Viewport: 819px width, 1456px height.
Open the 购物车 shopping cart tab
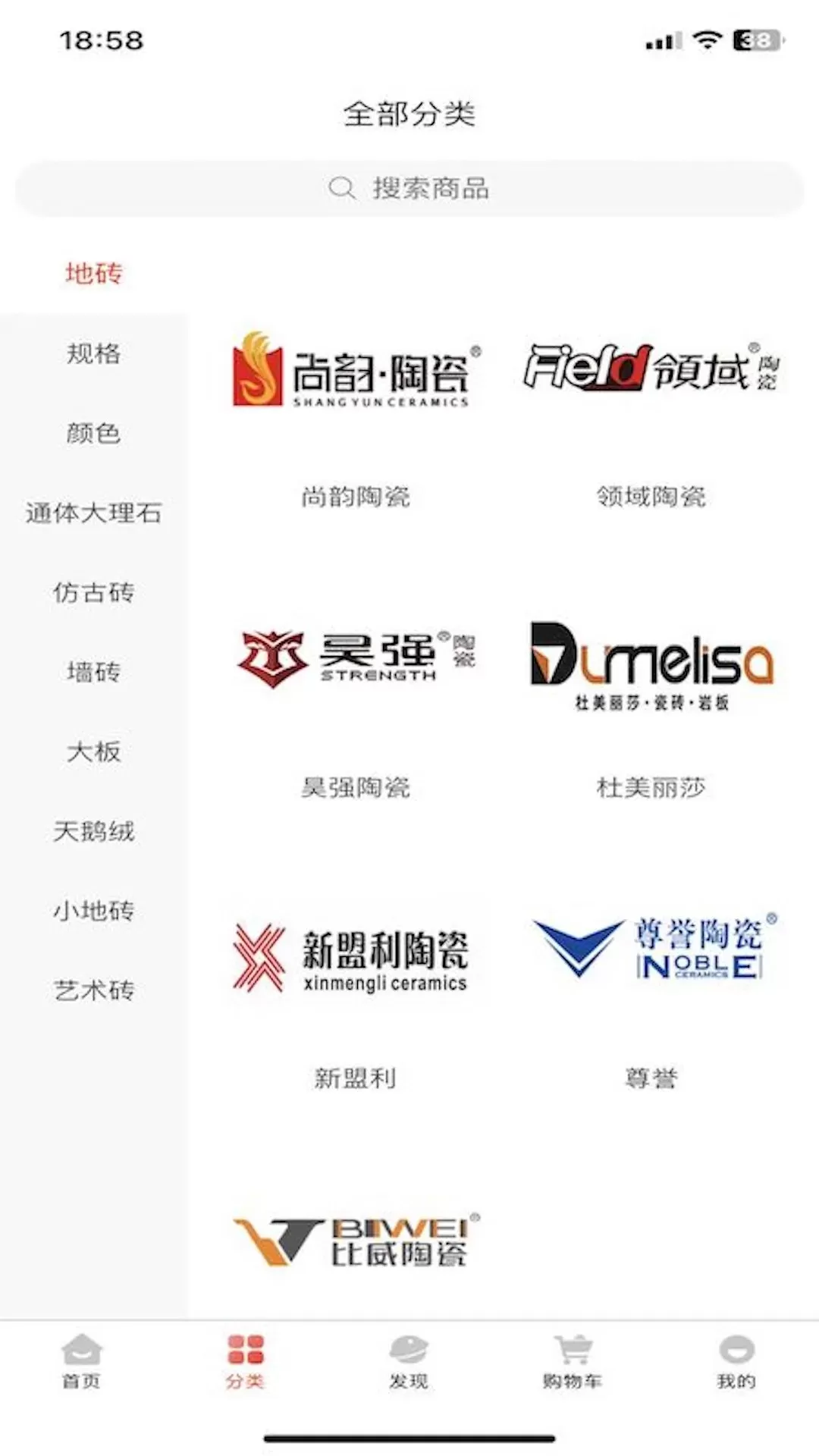coord(573,1362)
